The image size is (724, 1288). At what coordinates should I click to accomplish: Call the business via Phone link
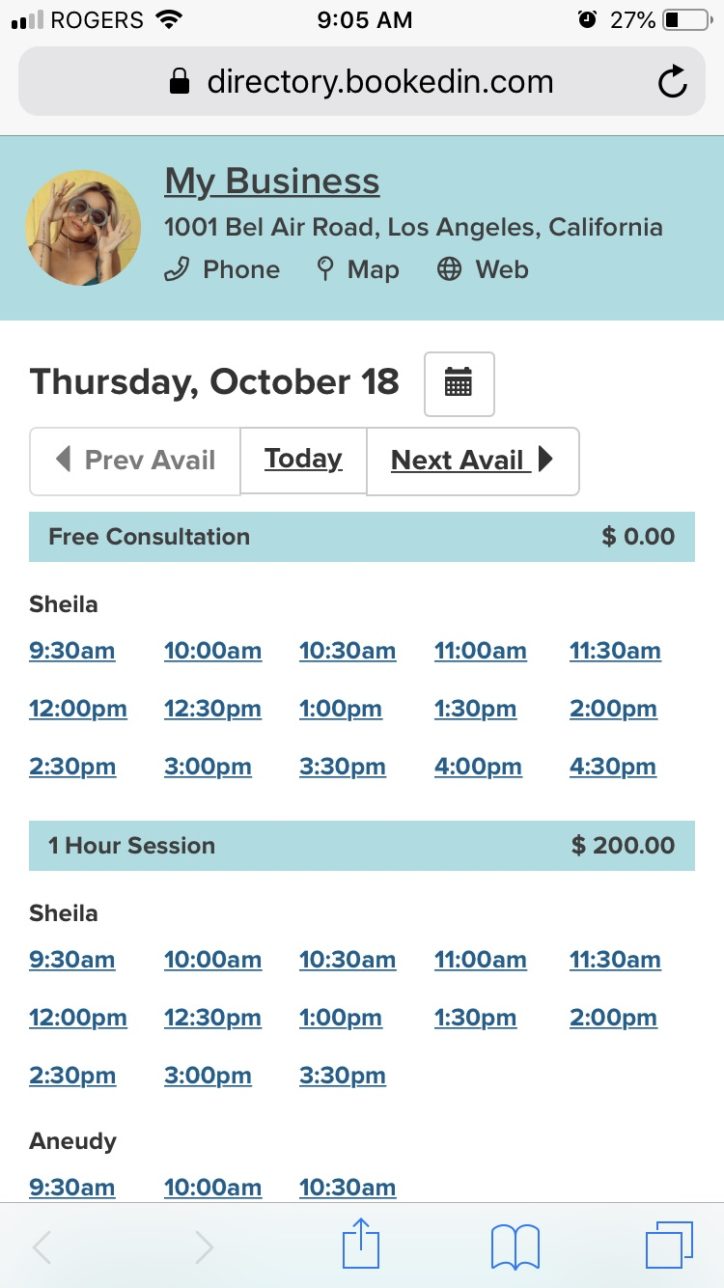(x=222, y=269)
